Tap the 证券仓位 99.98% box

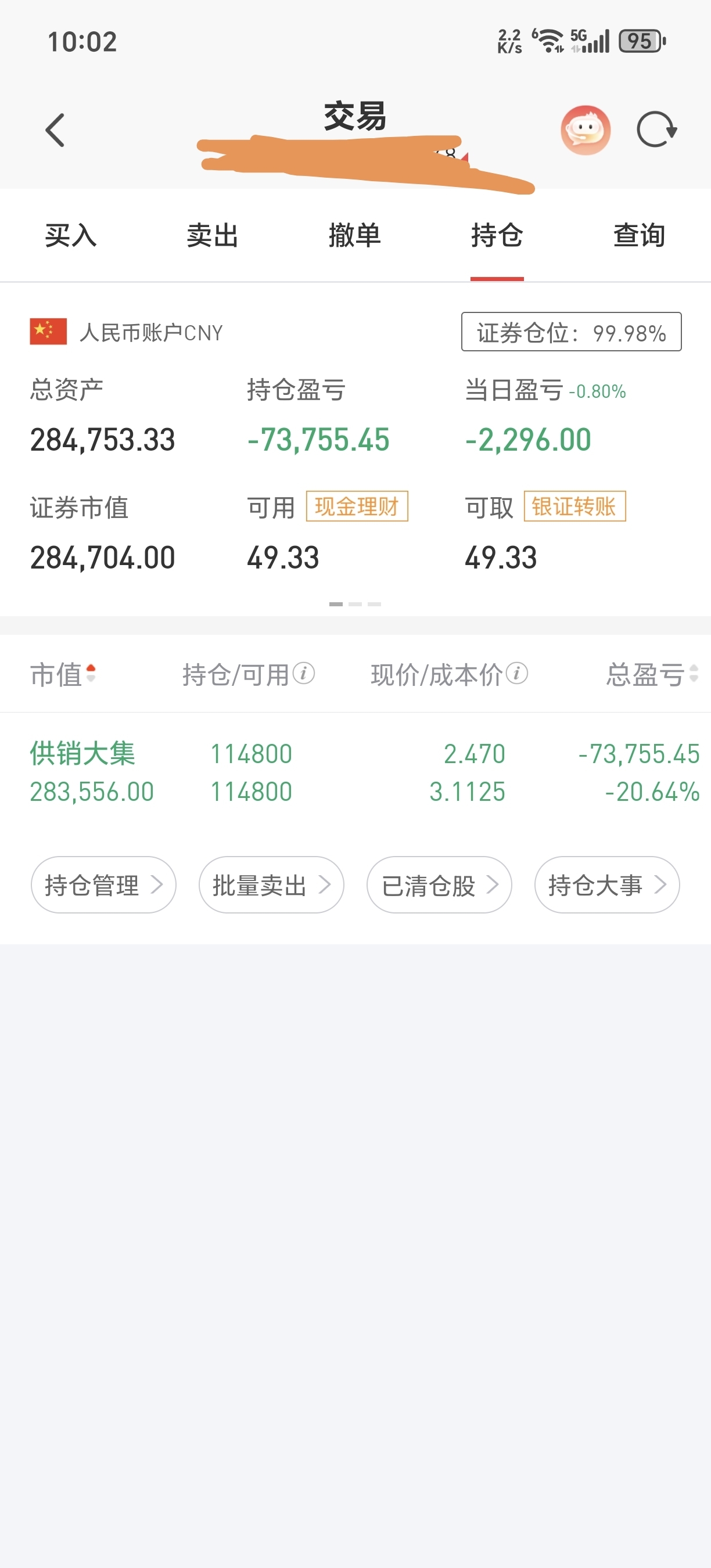pyautogui.click(x=571, y=332)
